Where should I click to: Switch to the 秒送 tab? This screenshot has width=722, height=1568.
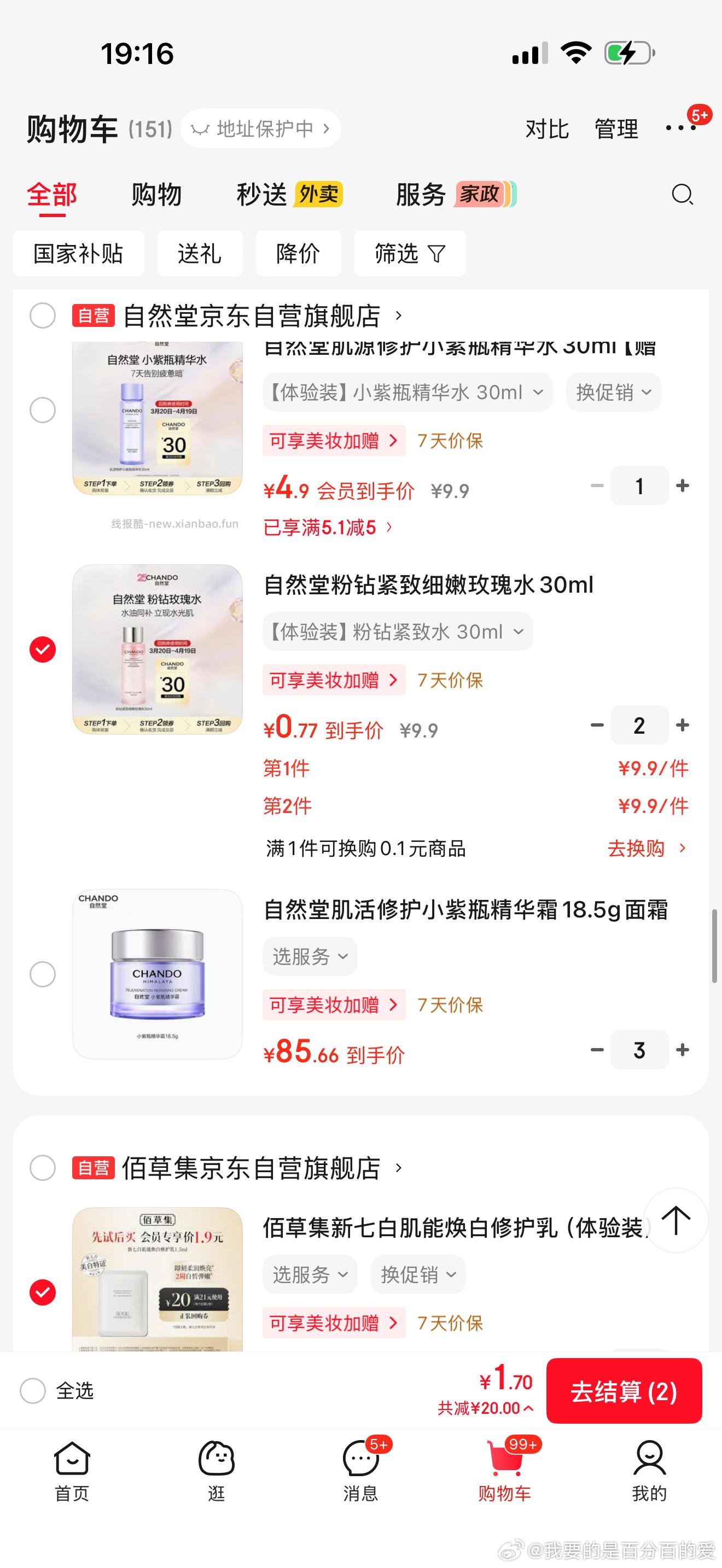tap(263, 194)
